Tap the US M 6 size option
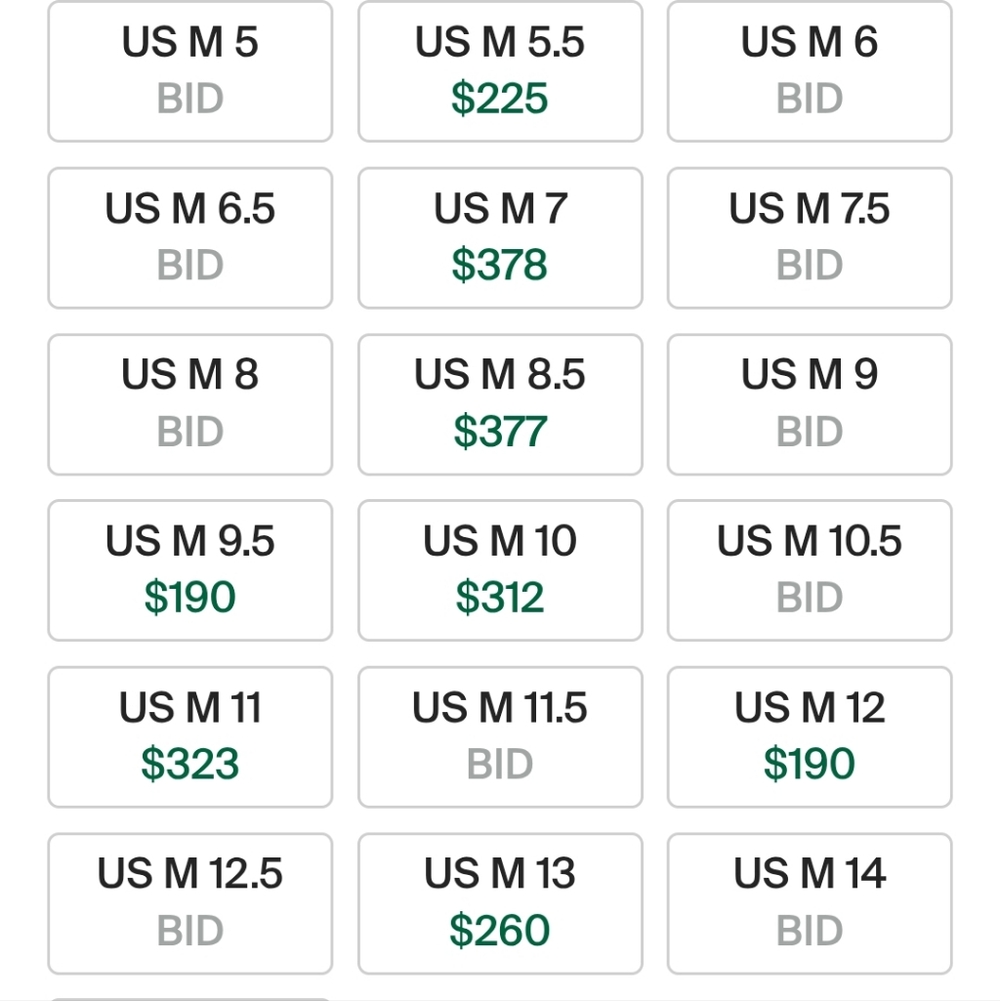 pos(809,71)
